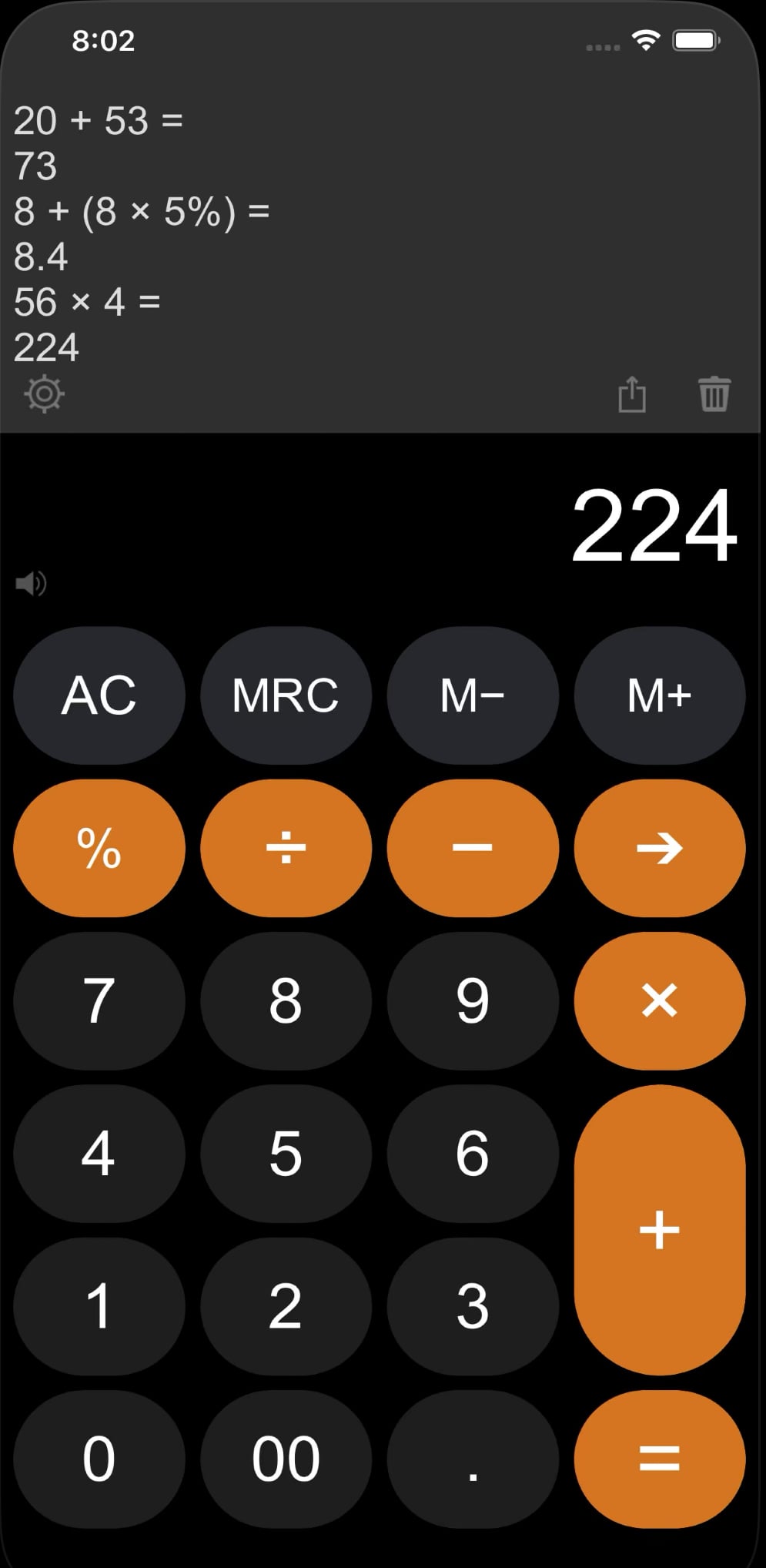This screenshot has height=1568, width=766.
Task: Enter the digit 7
Action: coord(99,1000)
